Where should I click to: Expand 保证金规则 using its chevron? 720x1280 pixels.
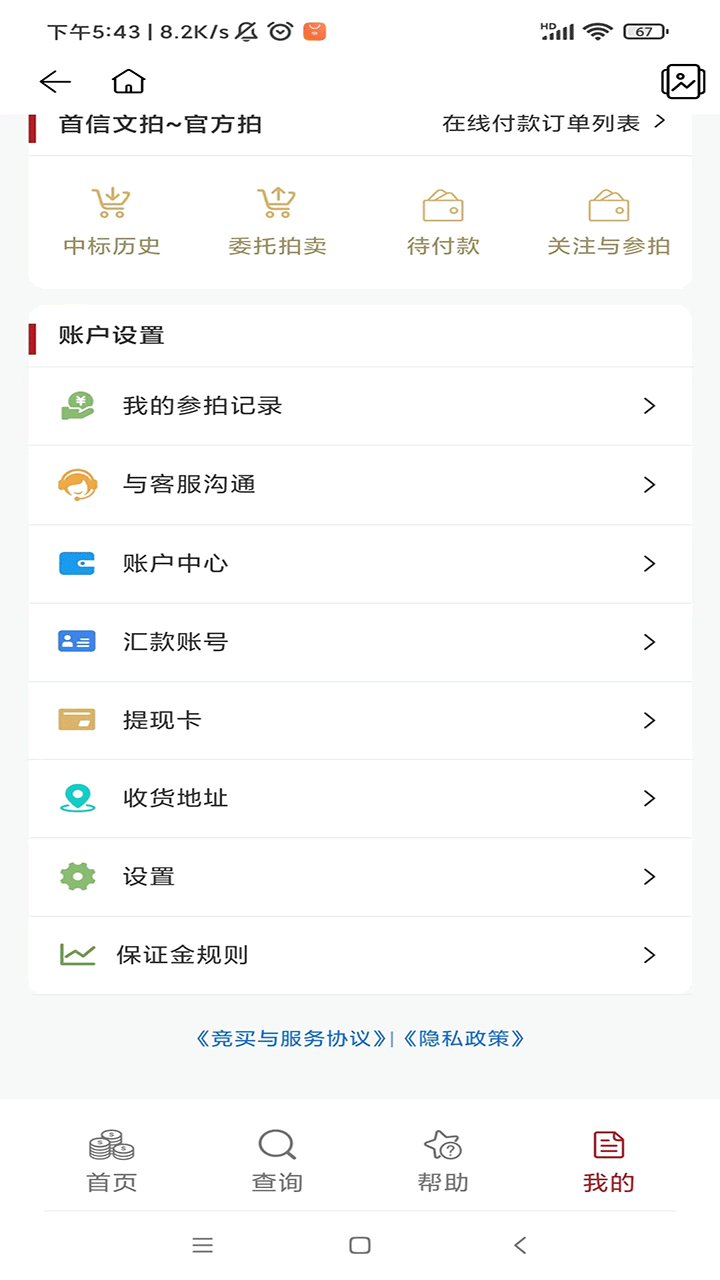point(650,955)
